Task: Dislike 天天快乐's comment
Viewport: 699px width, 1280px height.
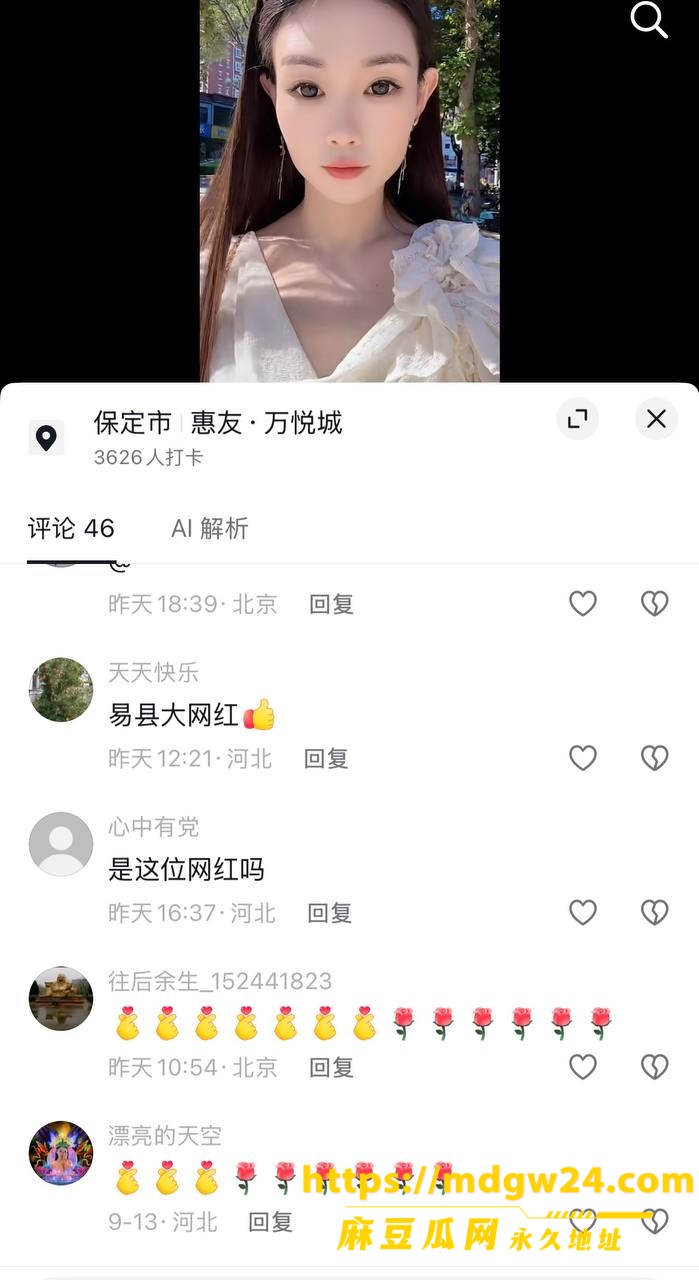Action: click(x=654, y=758)
